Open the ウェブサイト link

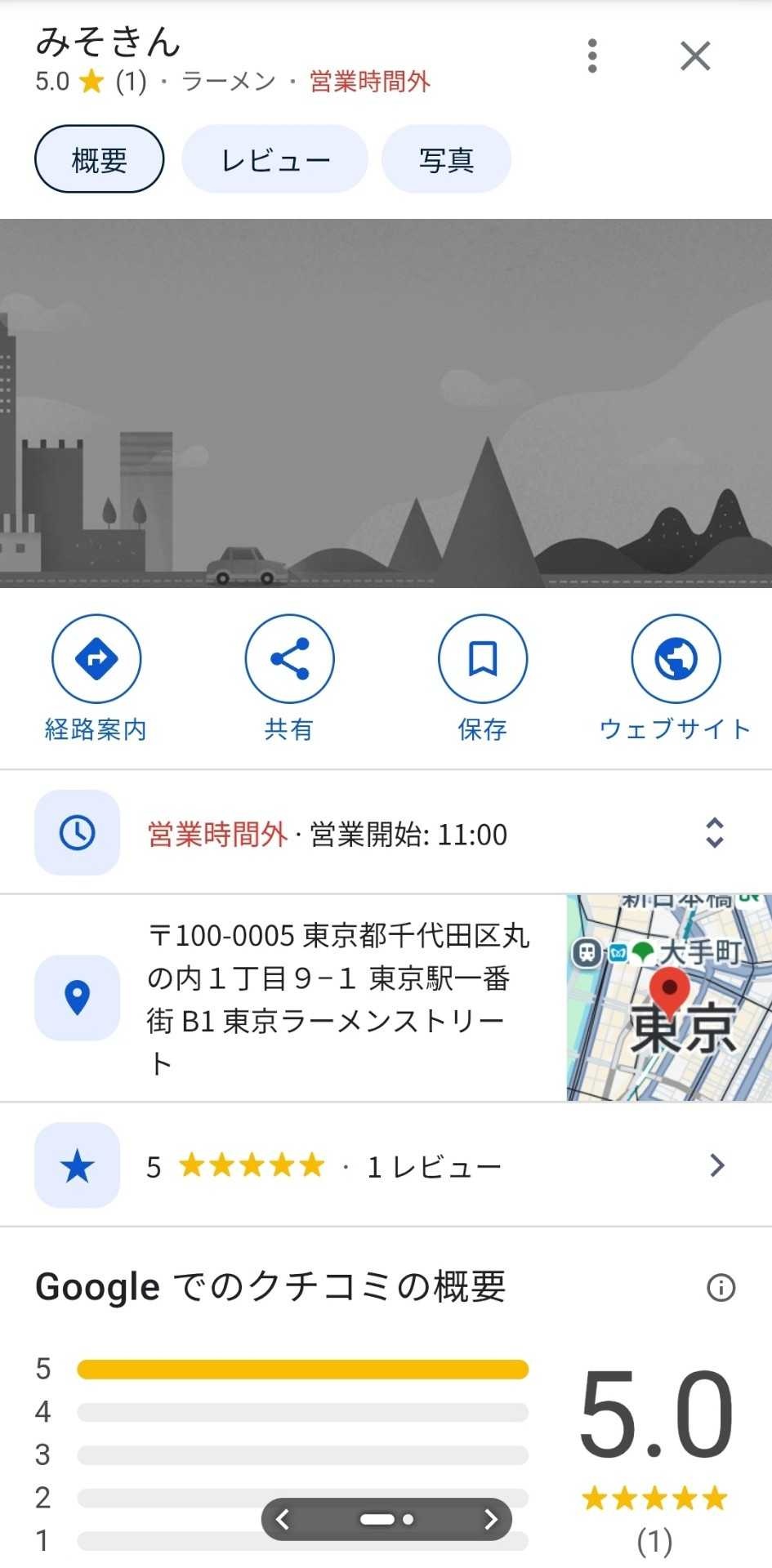tap(676, 659)
